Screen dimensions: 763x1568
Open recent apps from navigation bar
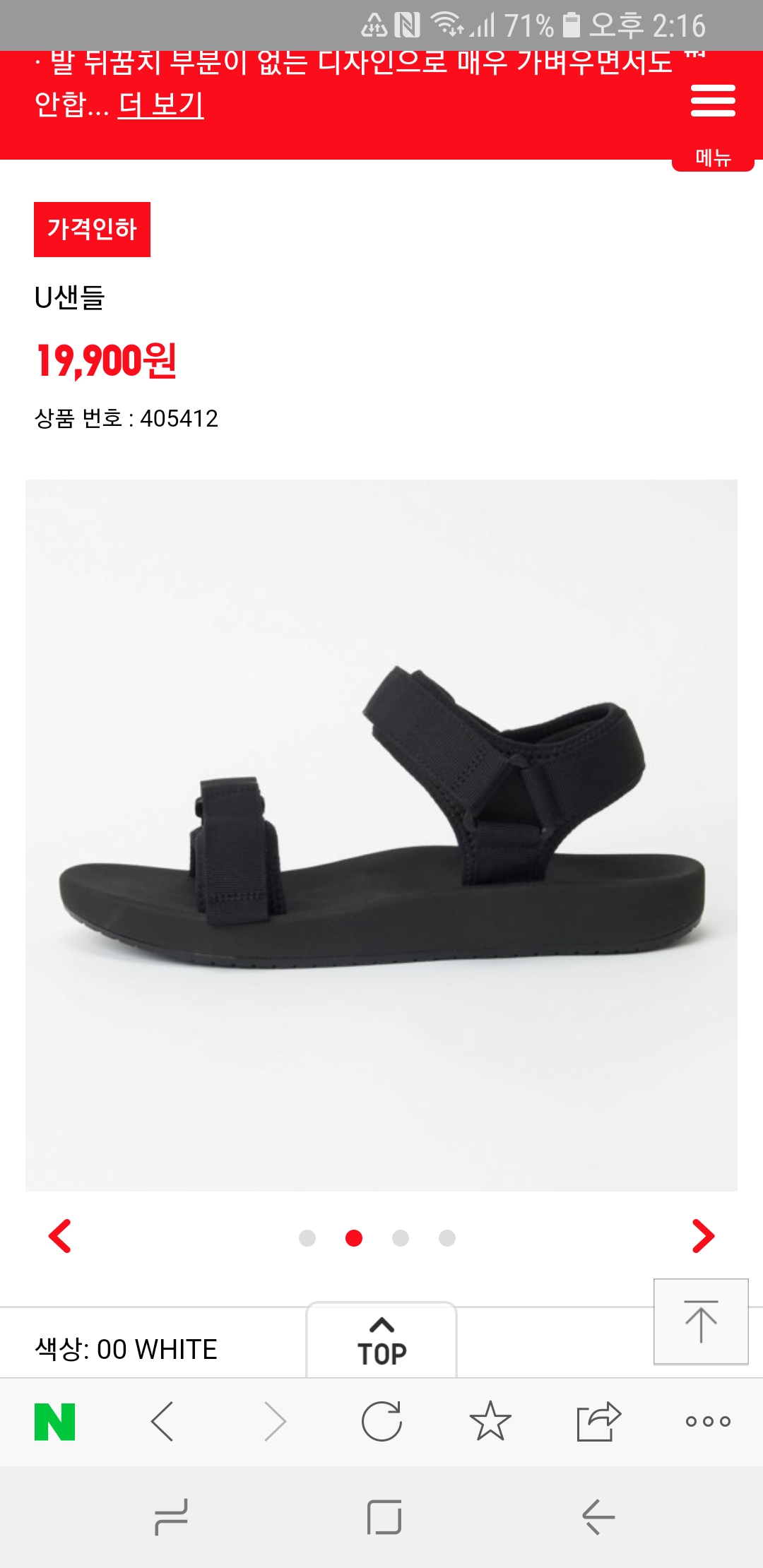(x=171, y=1516)
